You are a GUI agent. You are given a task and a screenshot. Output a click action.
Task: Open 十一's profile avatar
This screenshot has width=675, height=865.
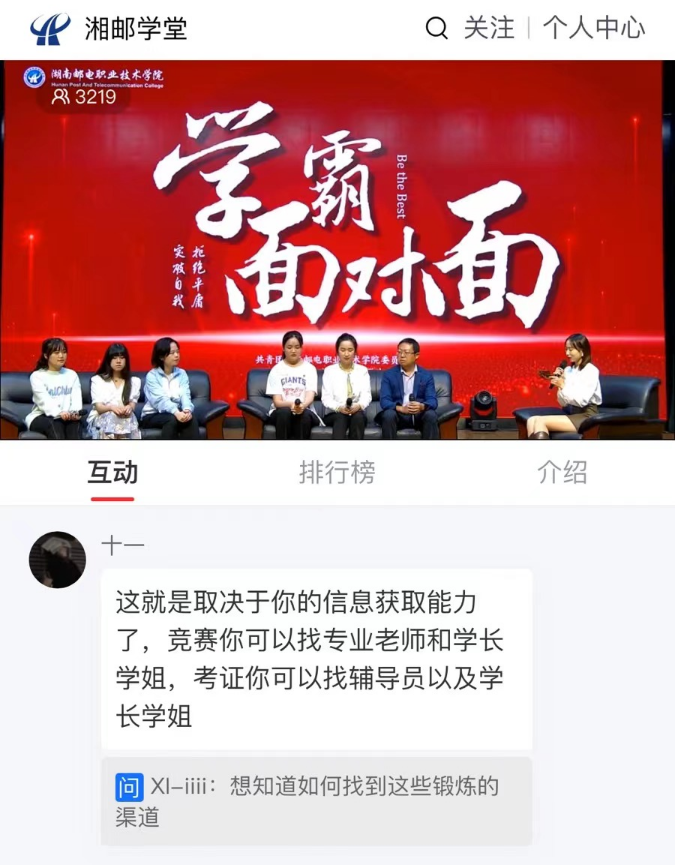point(57,560)
